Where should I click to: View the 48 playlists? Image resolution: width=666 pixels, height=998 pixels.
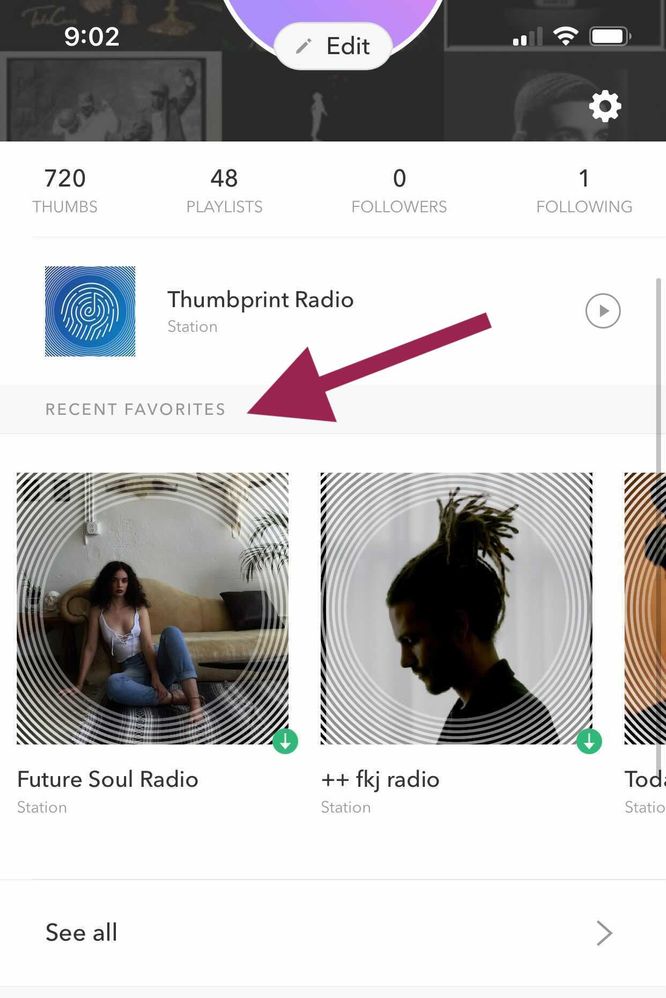point(224,190)
